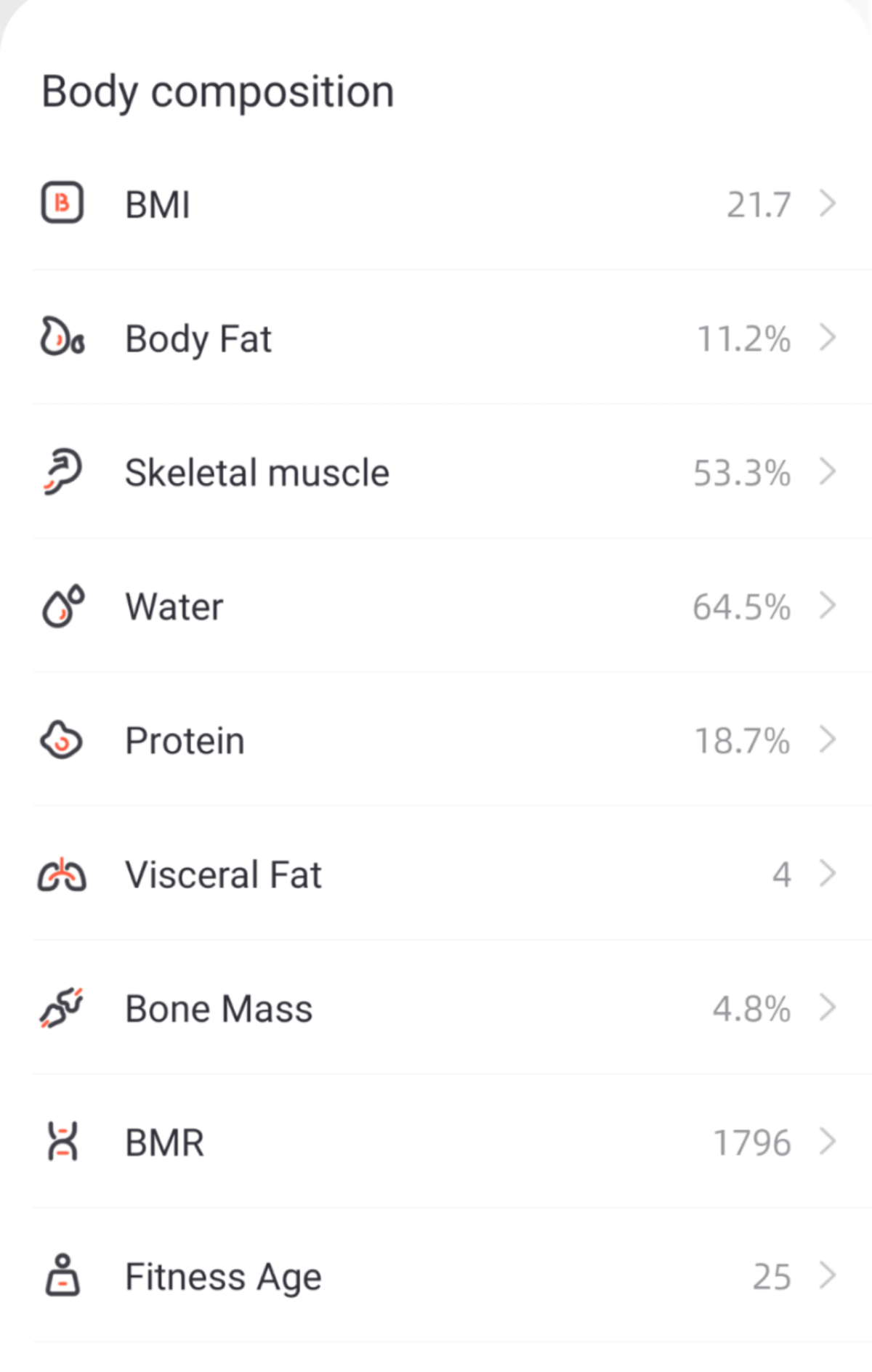872x1372 pixels.
Task: Expand the Visceral Fat row chevron
Action: tap(827, 874)
